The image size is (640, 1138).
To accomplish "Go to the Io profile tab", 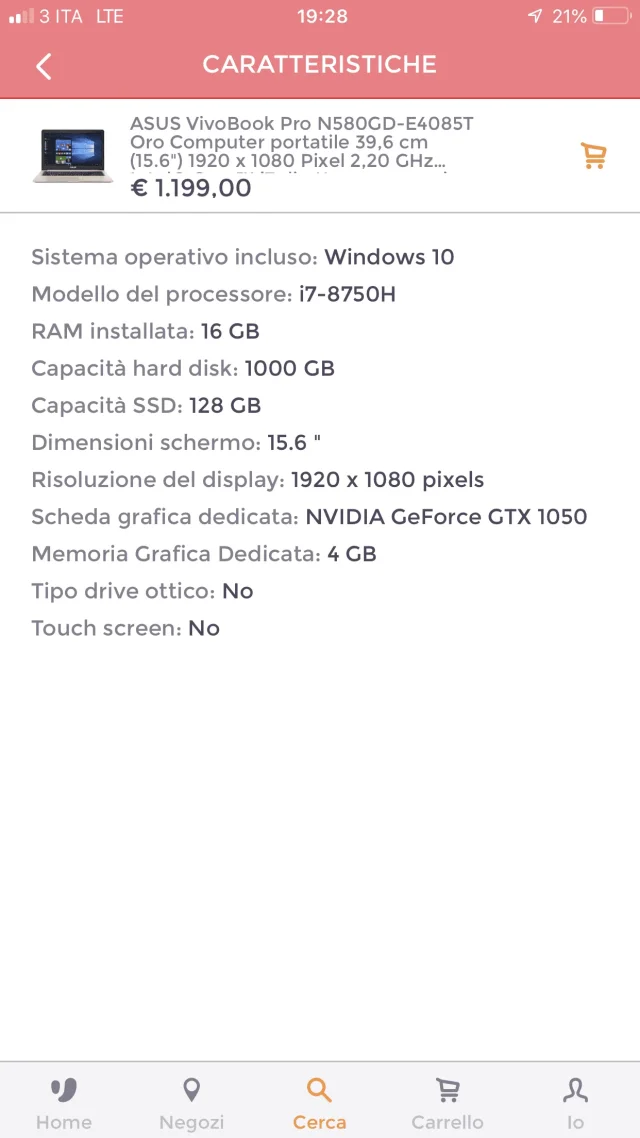I will click(x=575, y=1103).
